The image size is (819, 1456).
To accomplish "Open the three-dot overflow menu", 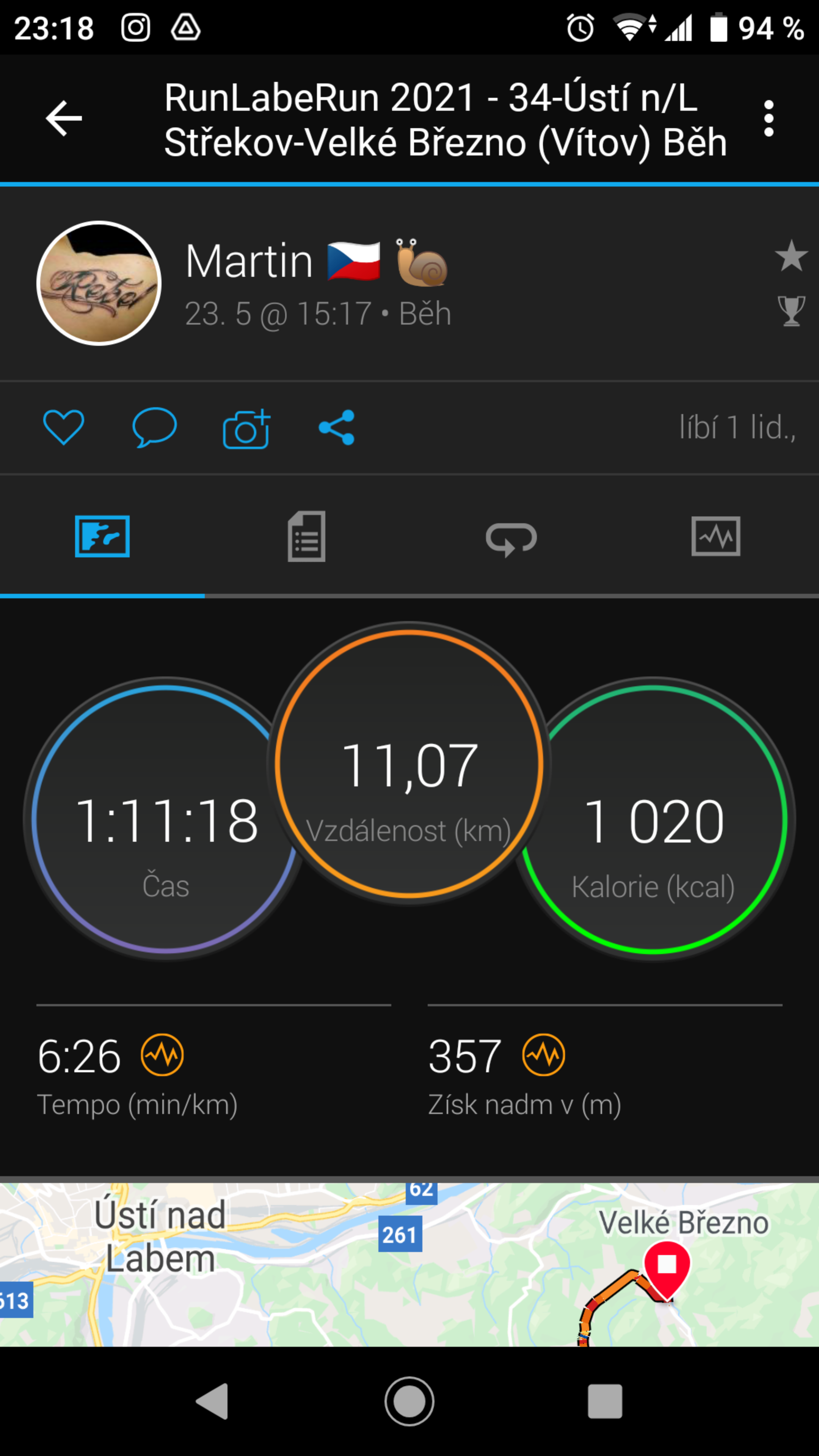I will click(x=768, y=119).
